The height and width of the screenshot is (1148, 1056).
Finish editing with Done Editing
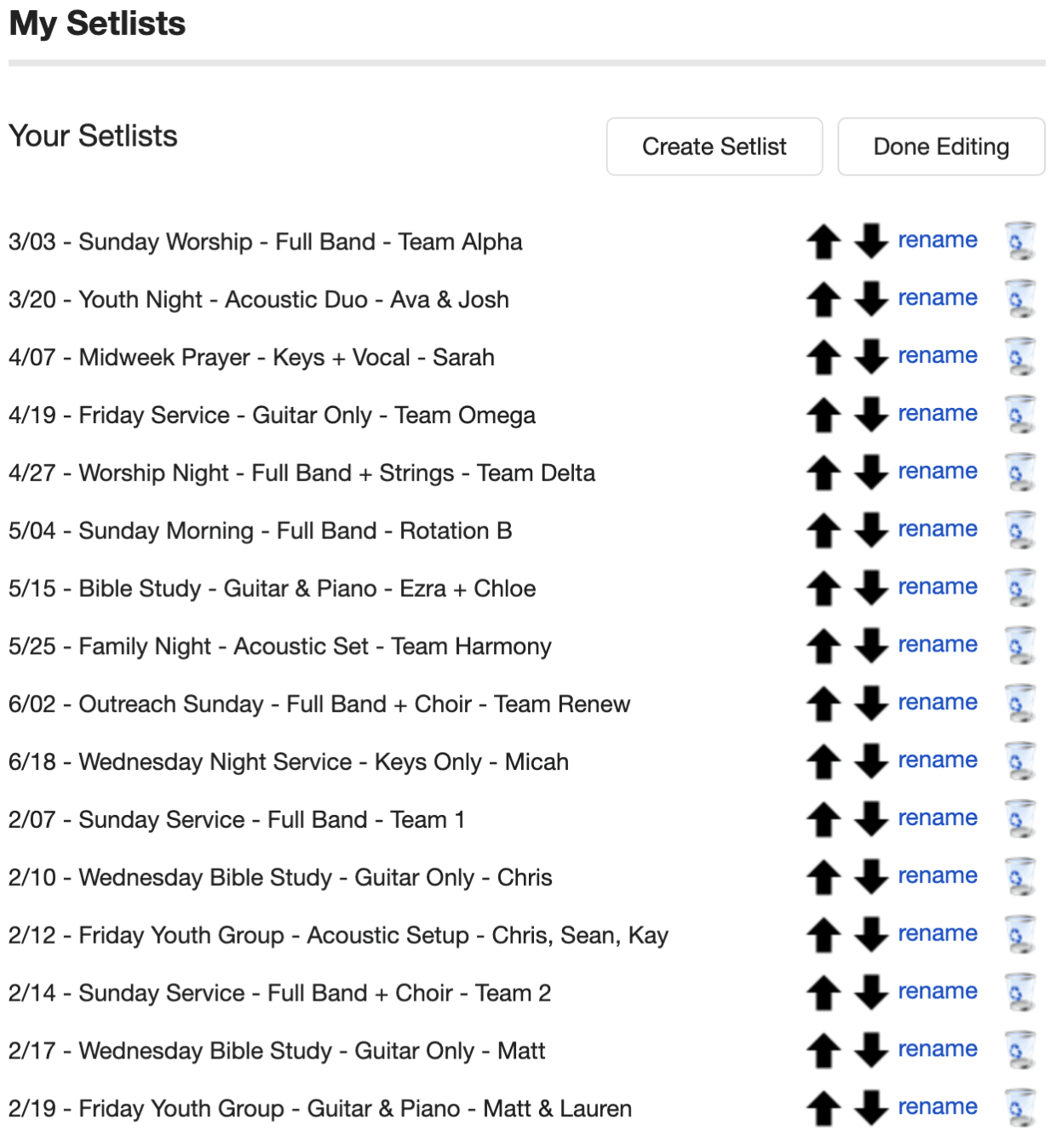pyautogui.click(x=940, y=146)
